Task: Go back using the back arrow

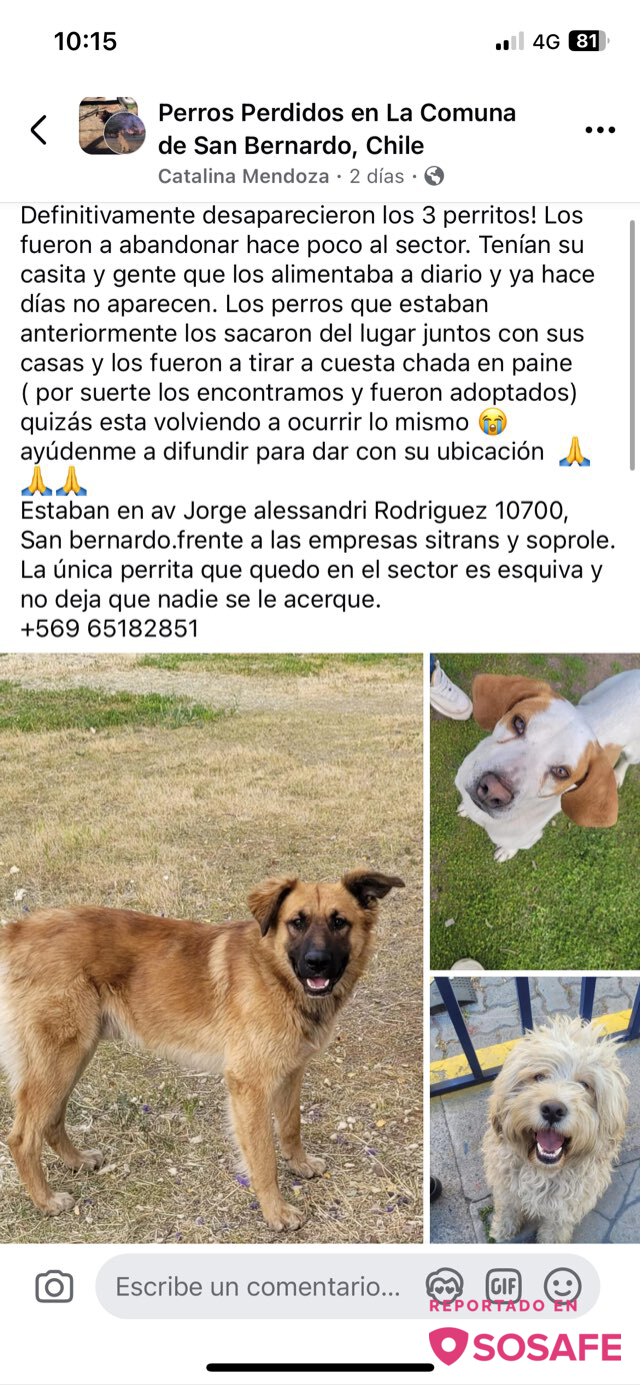Action: pyautogui.click(x=38, y=130)
